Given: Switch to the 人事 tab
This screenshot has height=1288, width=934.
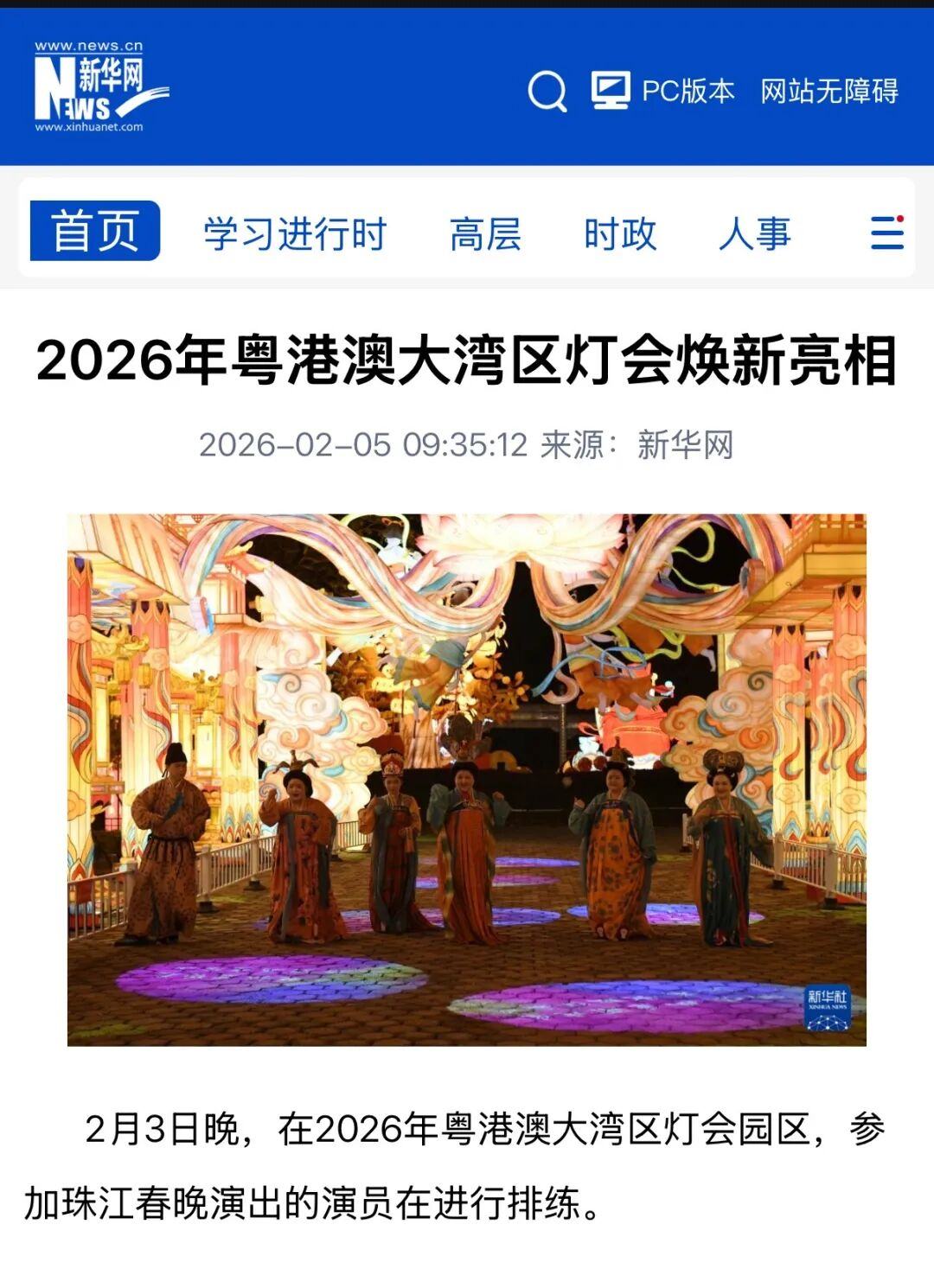Looking at the screenshot, I should click(754, 234).
